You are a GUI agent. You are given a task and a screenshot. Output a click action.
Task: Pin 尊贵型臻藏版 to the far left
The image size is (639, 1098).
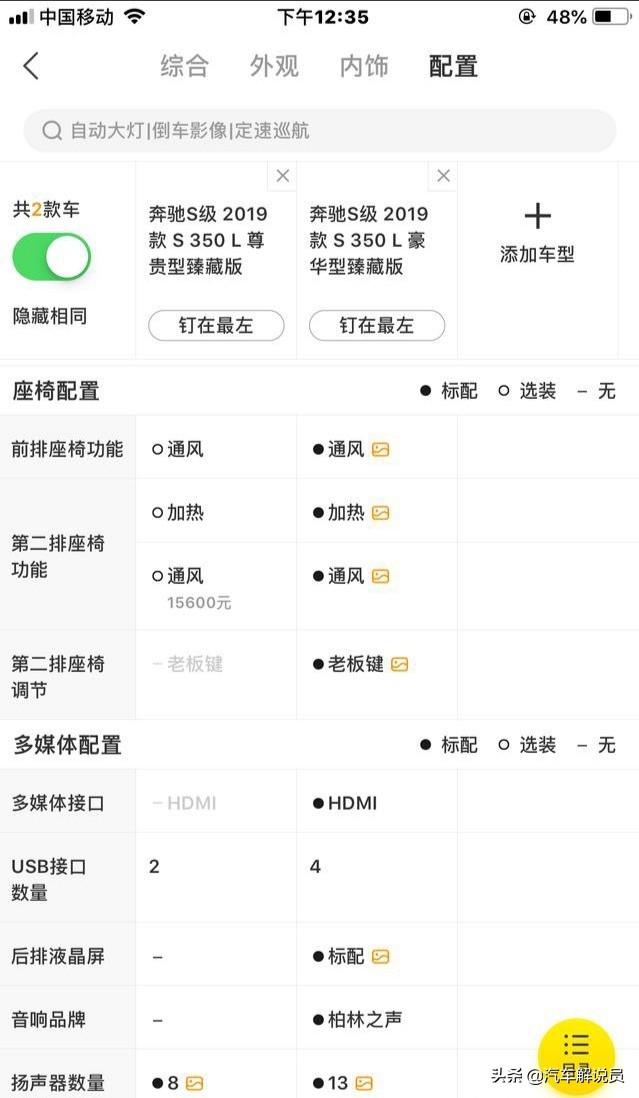pyautogui.click(x=216, y=325)
